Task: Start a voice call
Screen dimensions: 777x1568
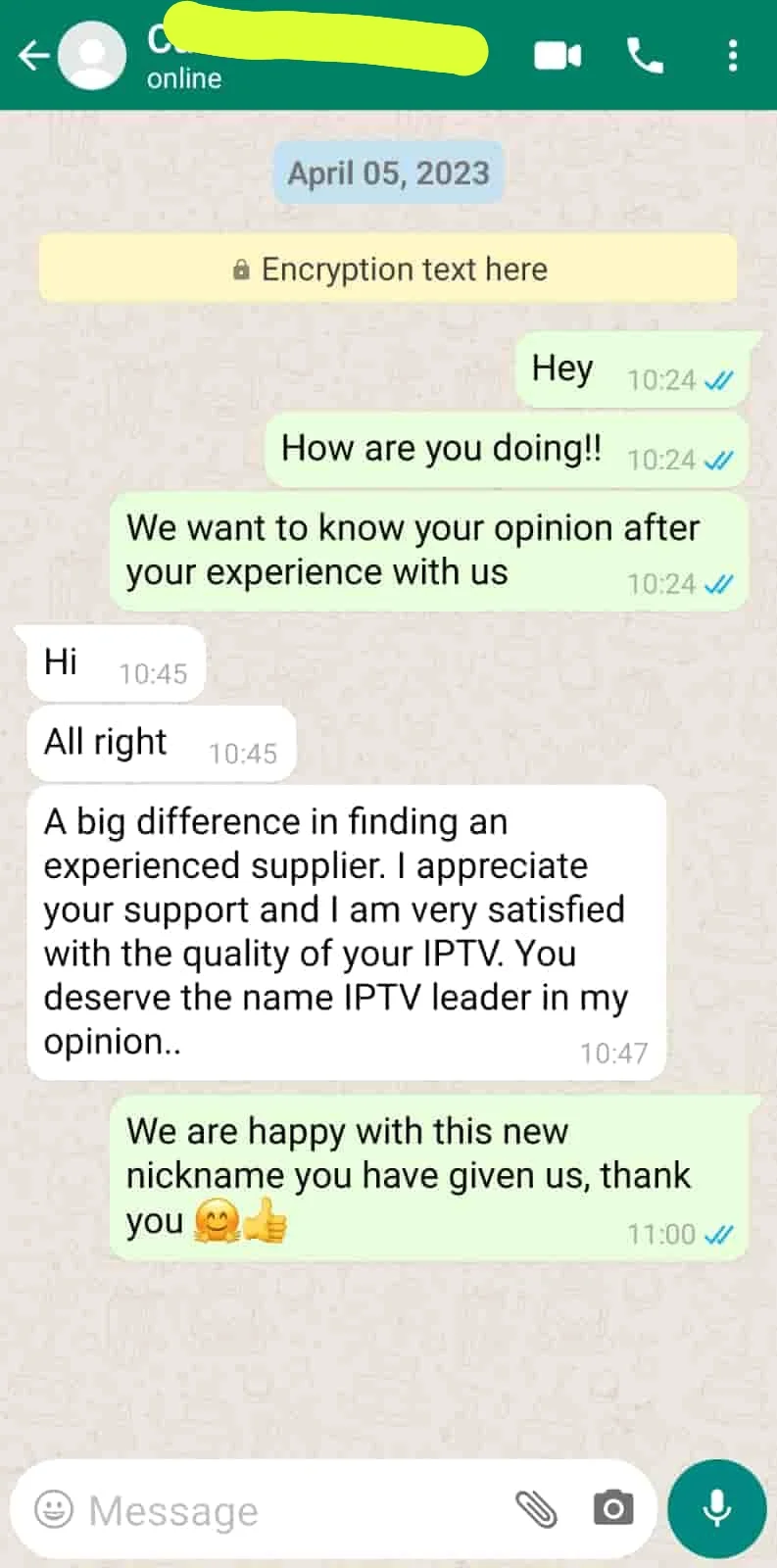Action: coord(645,56)
